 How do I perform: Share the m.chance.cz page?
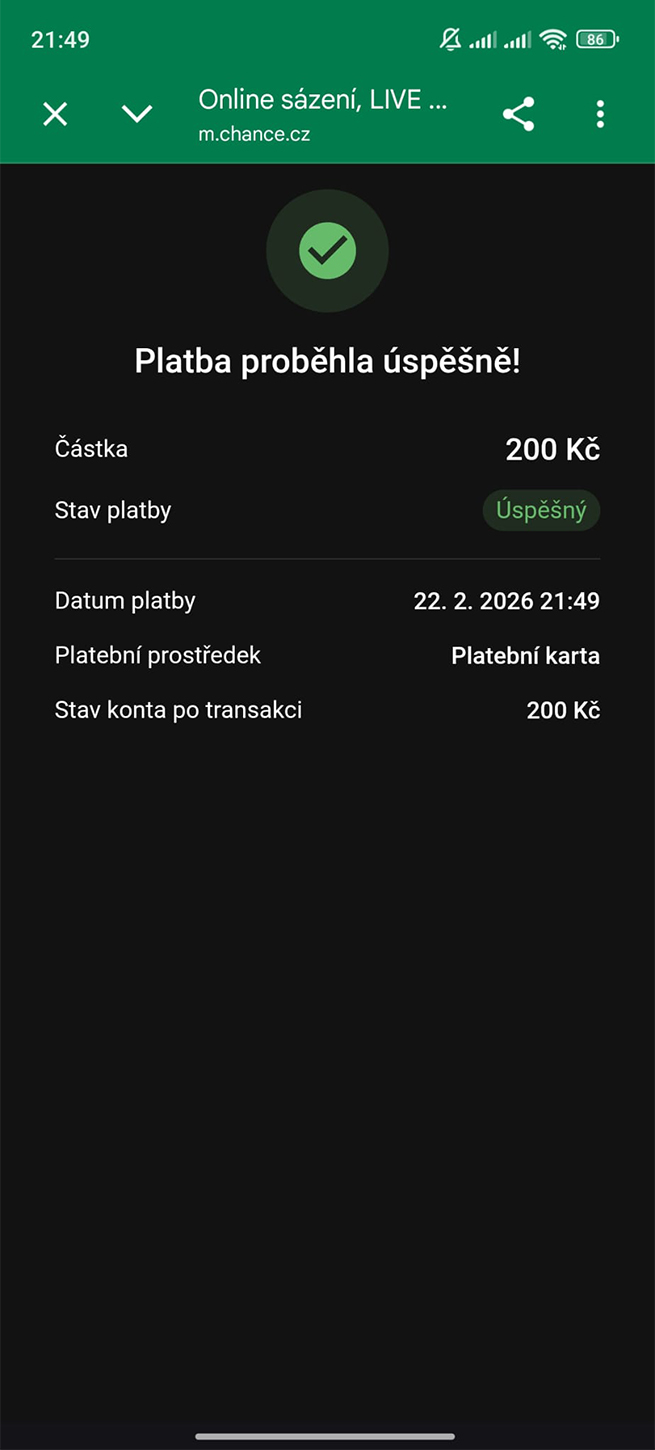pos(518,114)
